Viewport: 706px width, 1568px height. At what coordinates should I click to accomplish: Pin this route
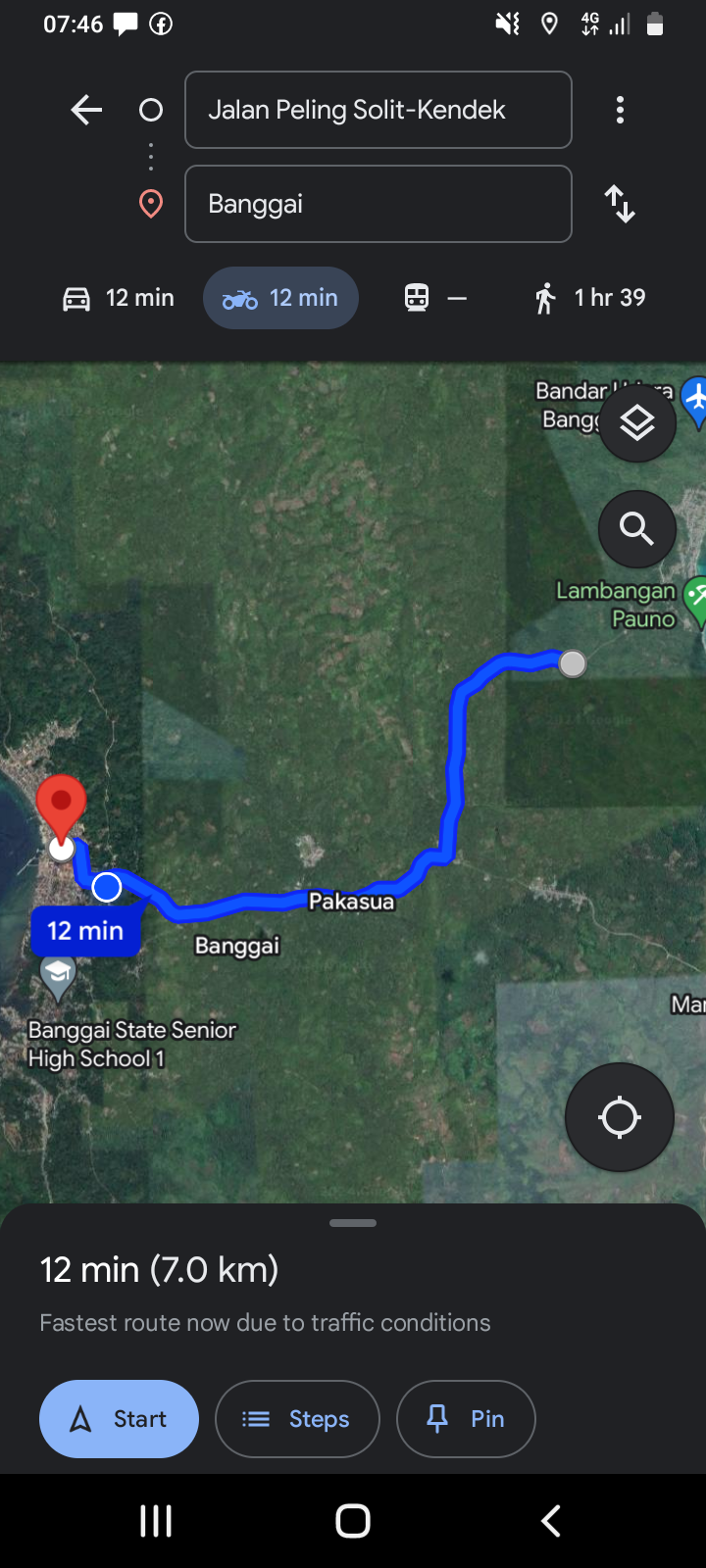(466, 1419)
